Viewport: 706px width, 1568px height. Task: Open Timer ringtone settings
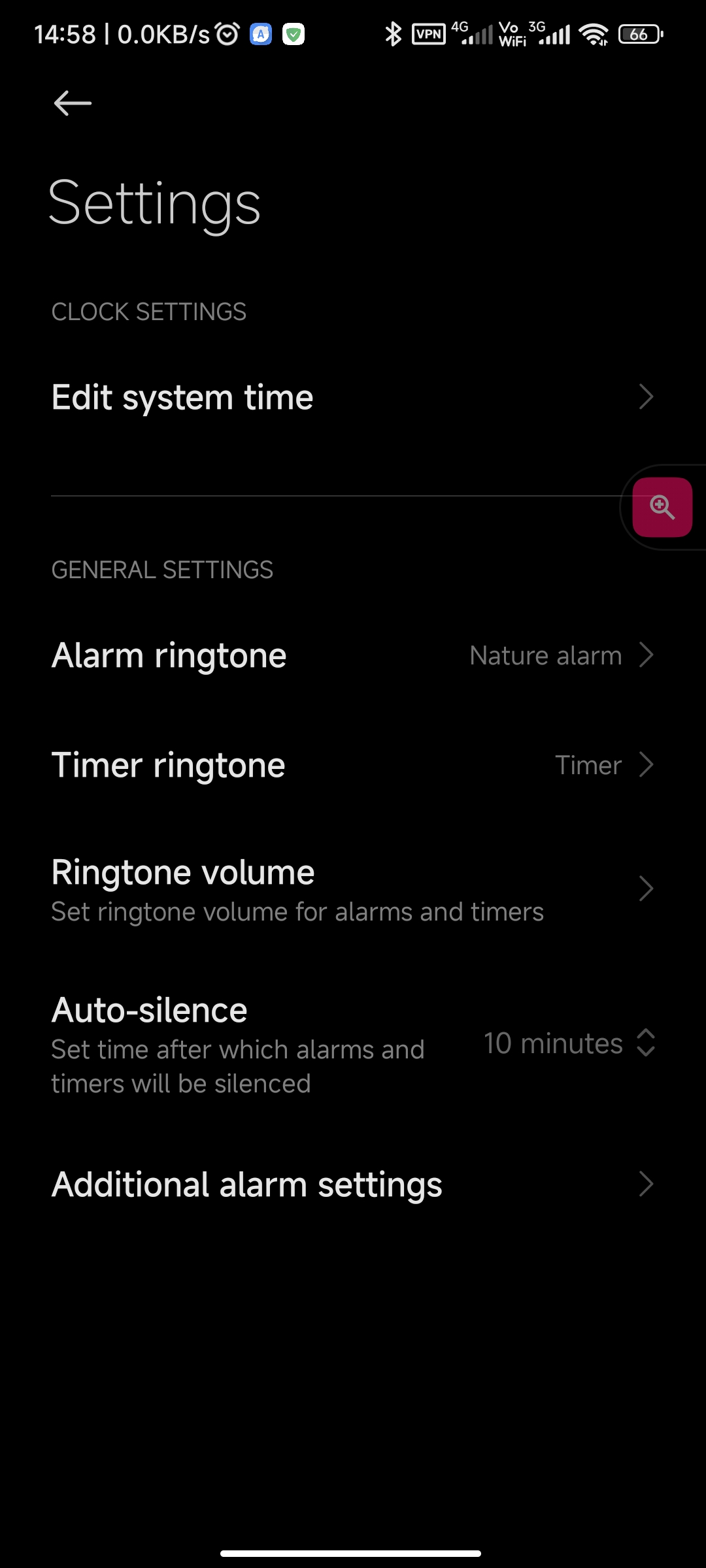pos(353,765)
